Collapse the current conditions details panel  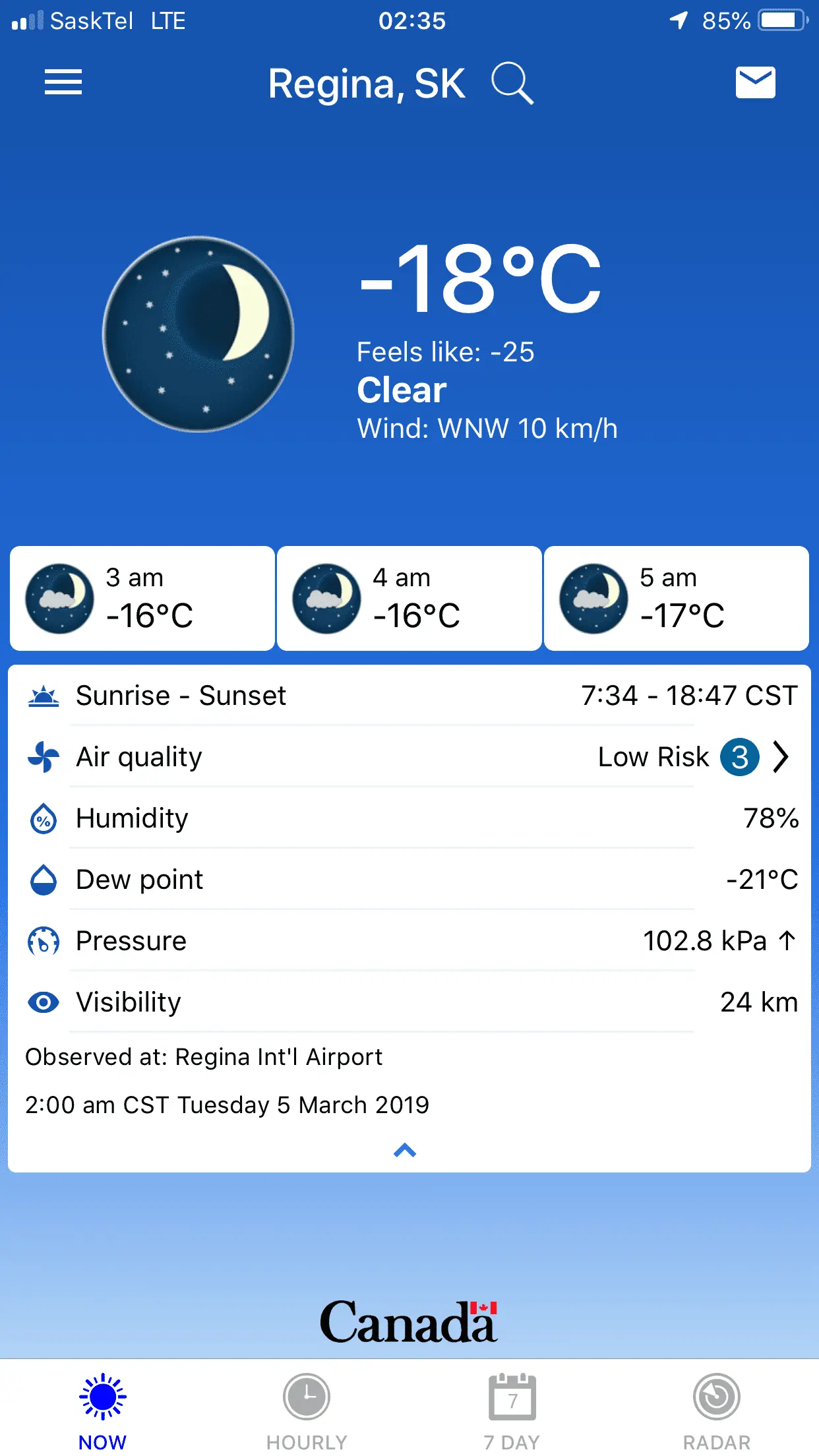pyautogui.click(x=405, y=1151)
